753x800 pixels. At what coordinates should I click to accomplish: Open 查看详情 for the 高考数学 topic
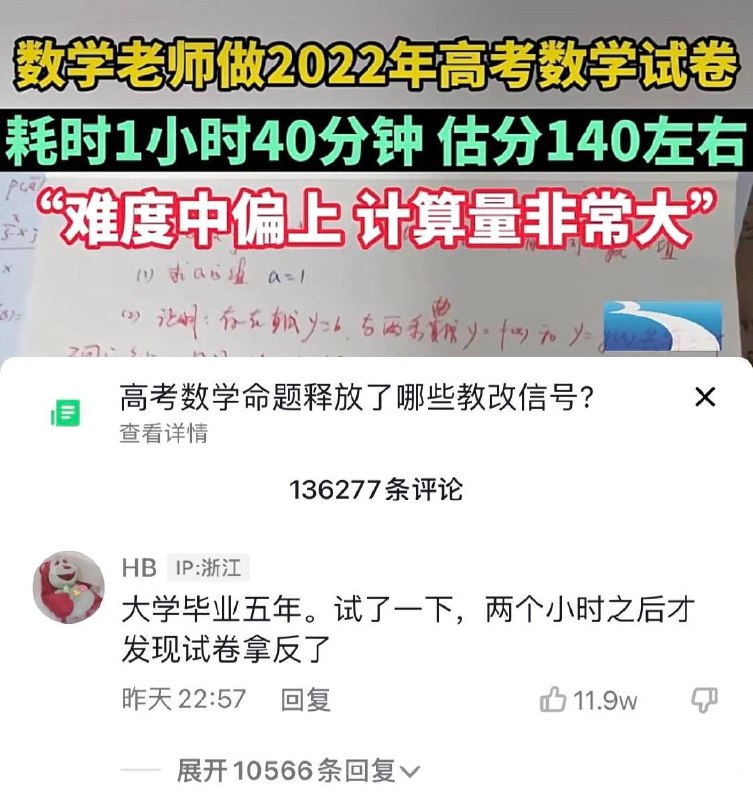pyautogui.click(x=164, y=434)
